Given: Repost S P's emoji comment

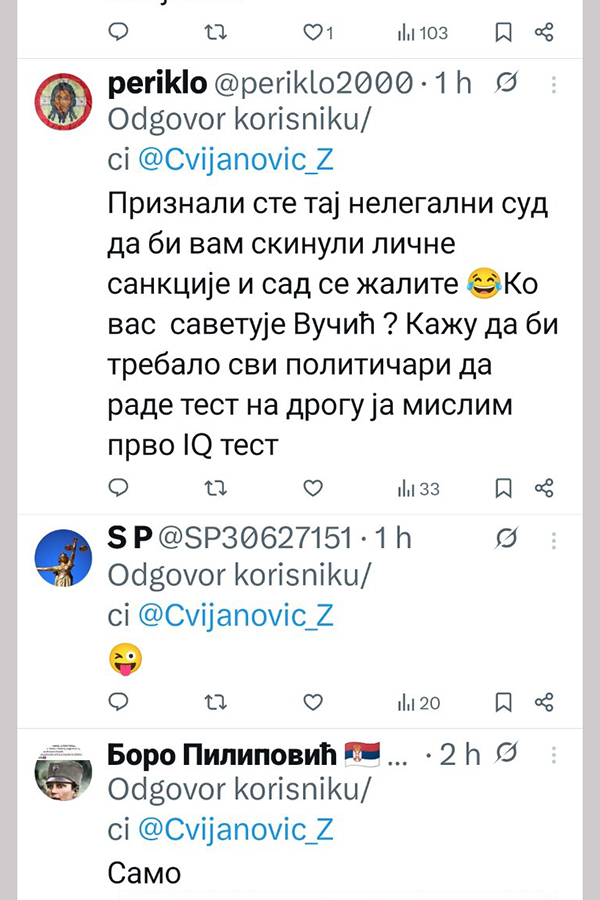Looking at the screenshot, I should [x=215, y=702].
